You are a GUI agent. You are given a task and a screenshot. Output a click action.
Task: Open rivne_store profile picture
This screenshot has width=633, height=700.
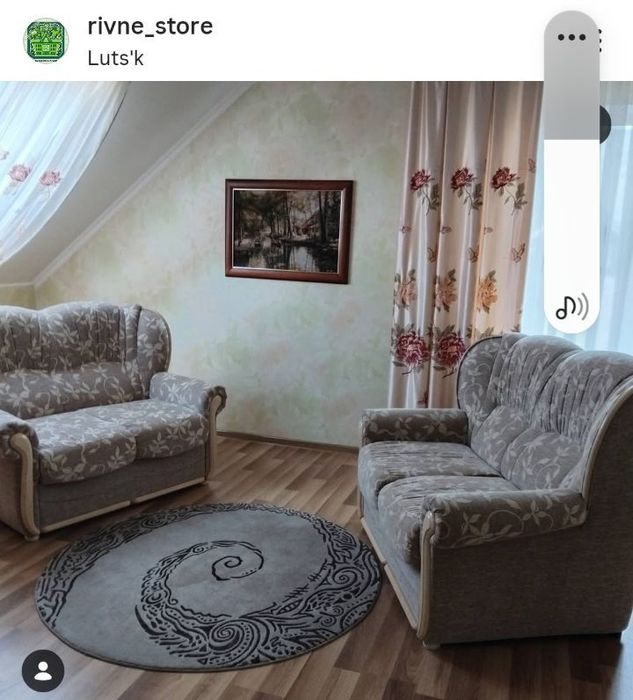pyautogui.click(x=45, y=41)
